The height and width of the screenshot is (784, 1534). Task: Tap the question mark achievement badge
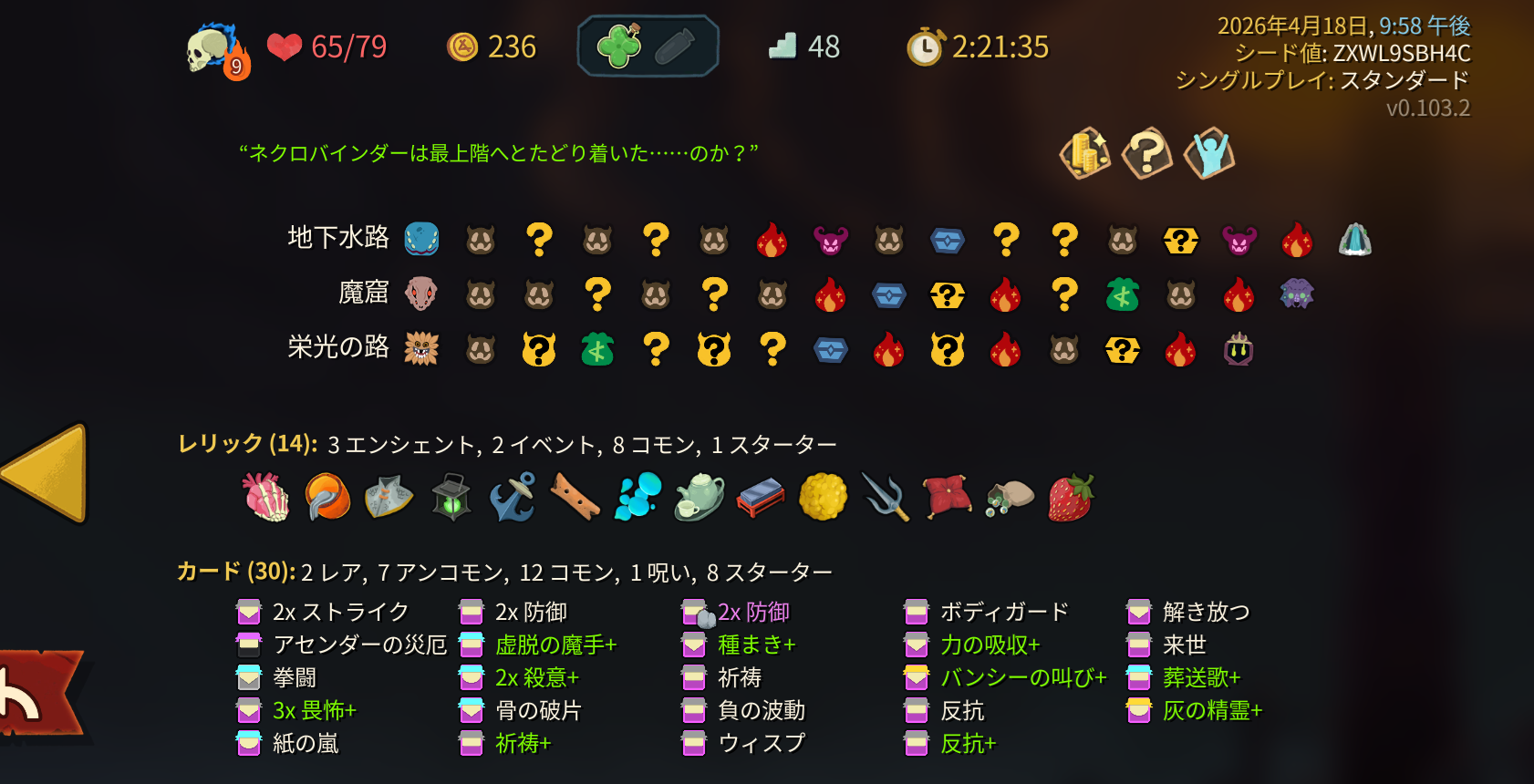(1147, 153)
